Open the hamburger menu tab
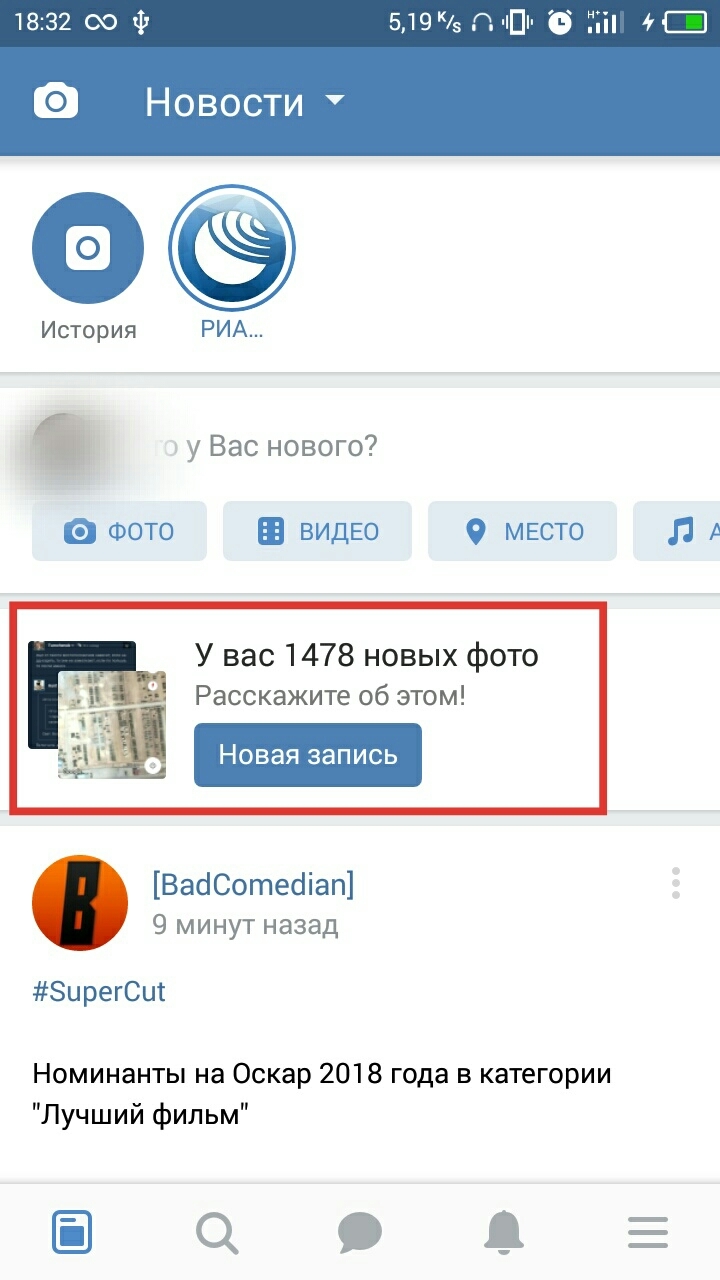The height and width of the screenshot is (1280, 720). [x=648, y=1232]
